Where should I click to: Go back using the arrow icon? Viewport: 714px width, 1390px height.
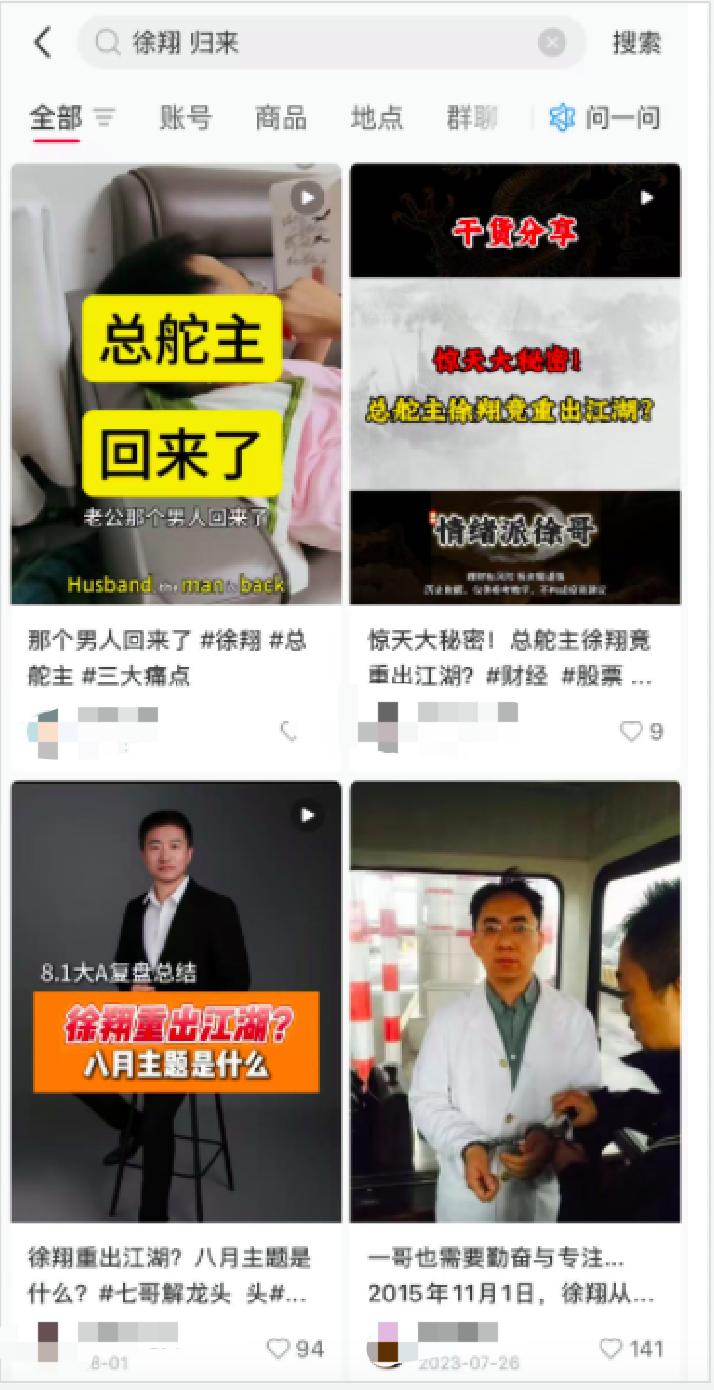[42, 43]
